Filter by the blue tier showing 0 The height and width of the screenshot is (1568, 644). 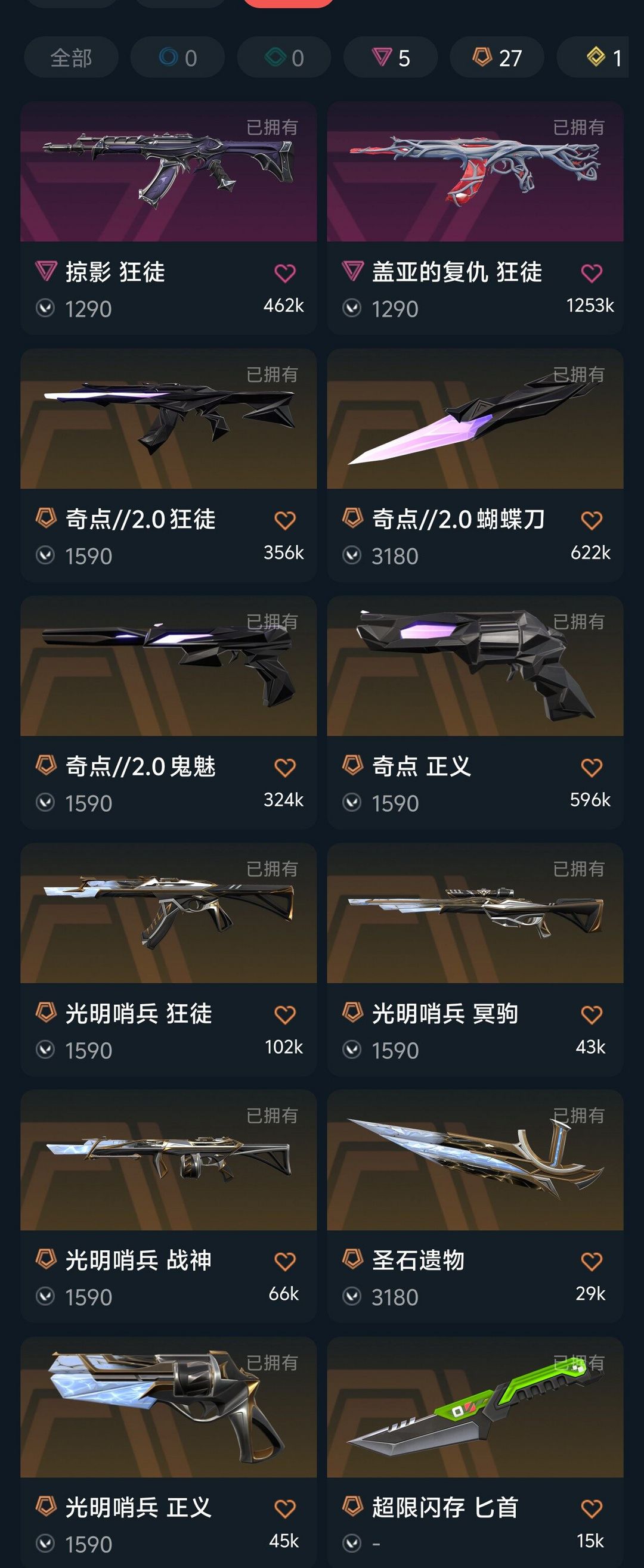pyautogui.click(x=177, y=58)
